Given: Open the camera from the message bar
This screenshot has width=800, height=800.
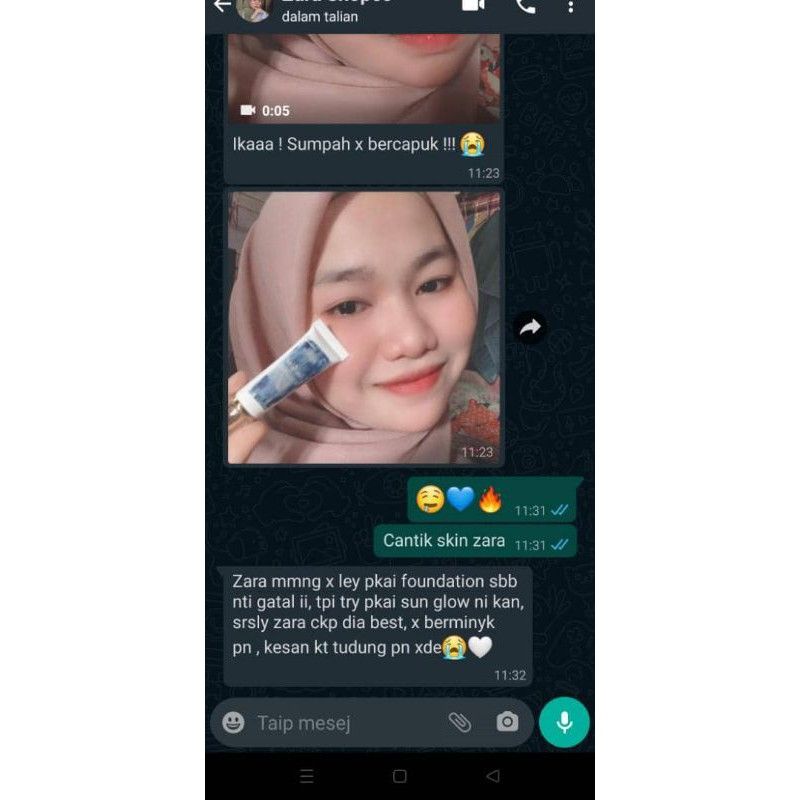Looking at the screenshot, I should point(507,722).
